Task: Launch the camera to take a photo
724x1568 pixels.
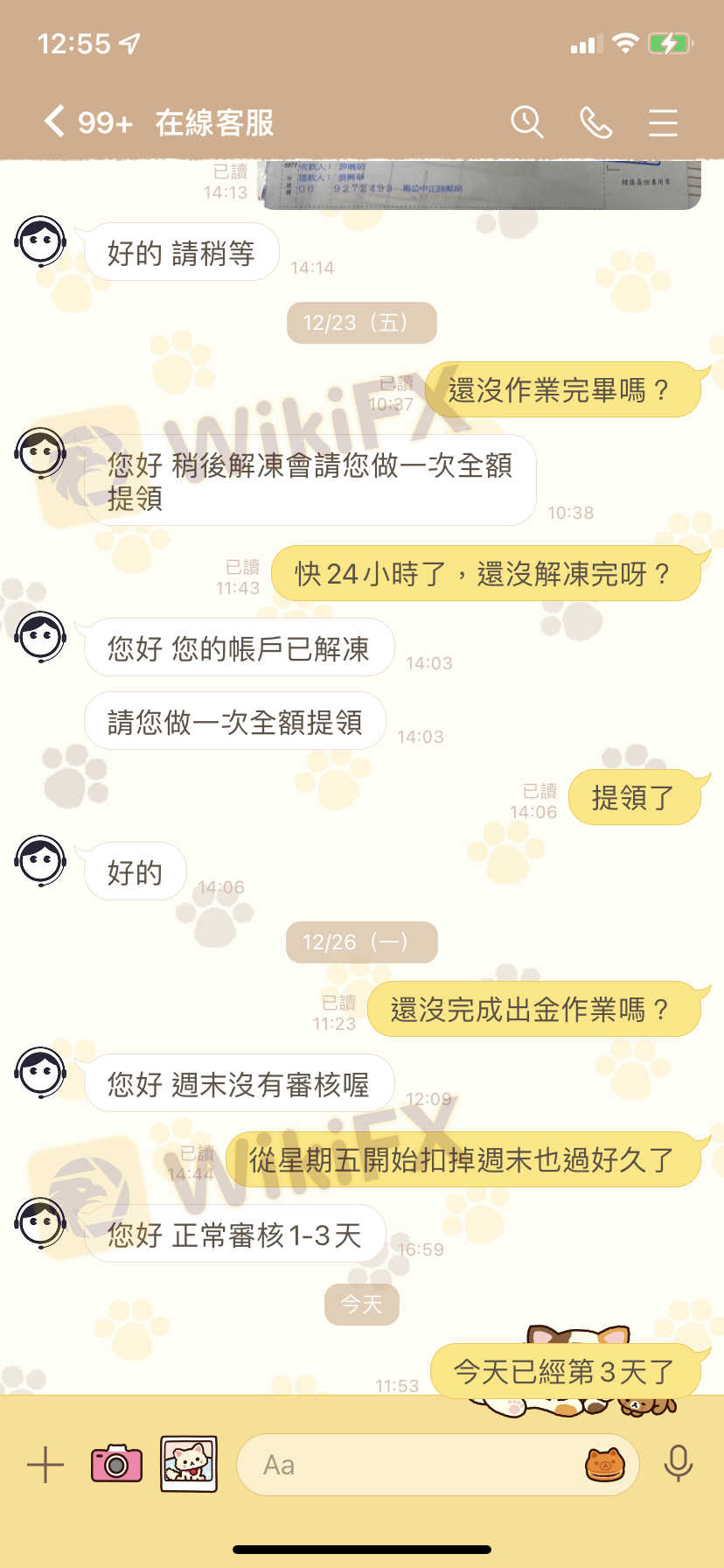Action: (x=116, y=1463)
